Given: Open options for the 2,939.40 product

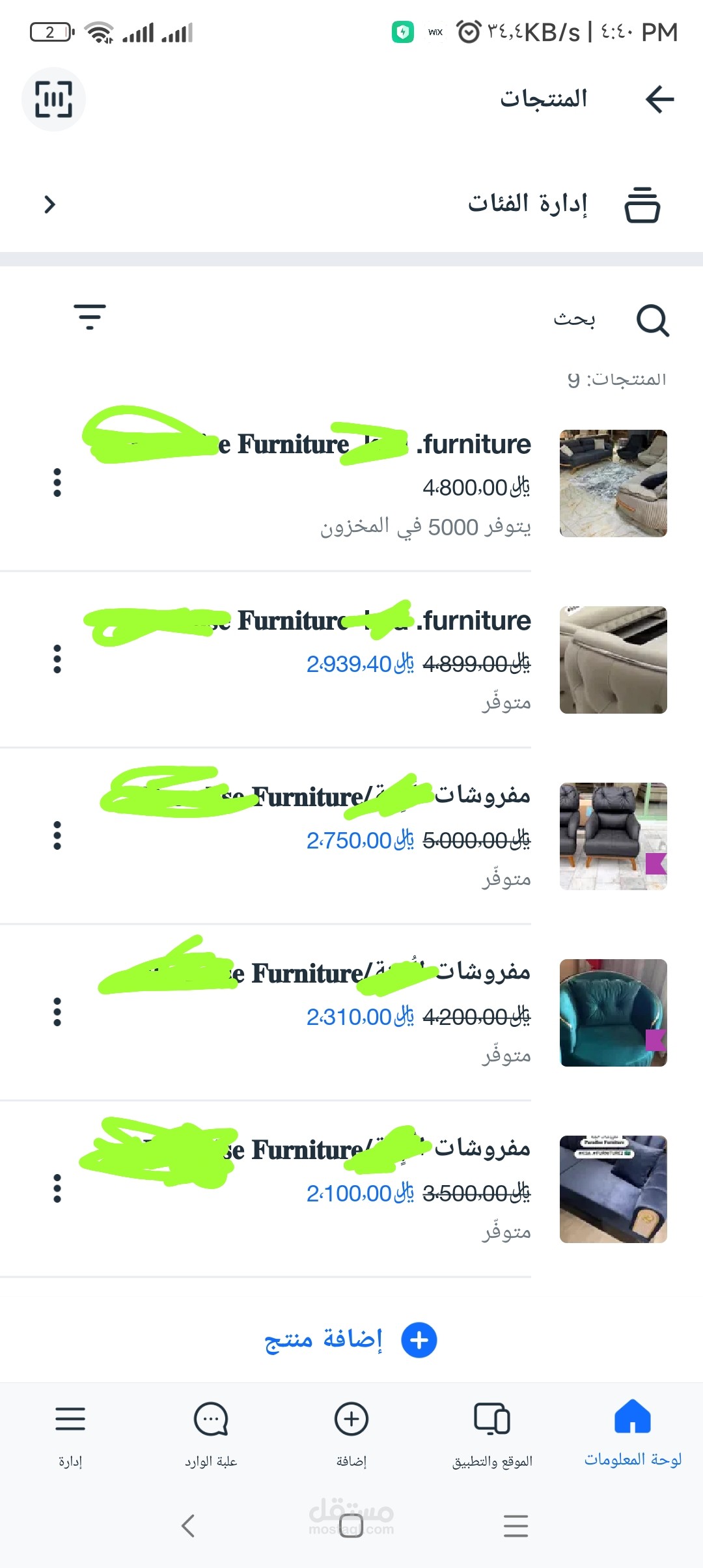Looking at the screenshot, I should click(x=57, y=659).
